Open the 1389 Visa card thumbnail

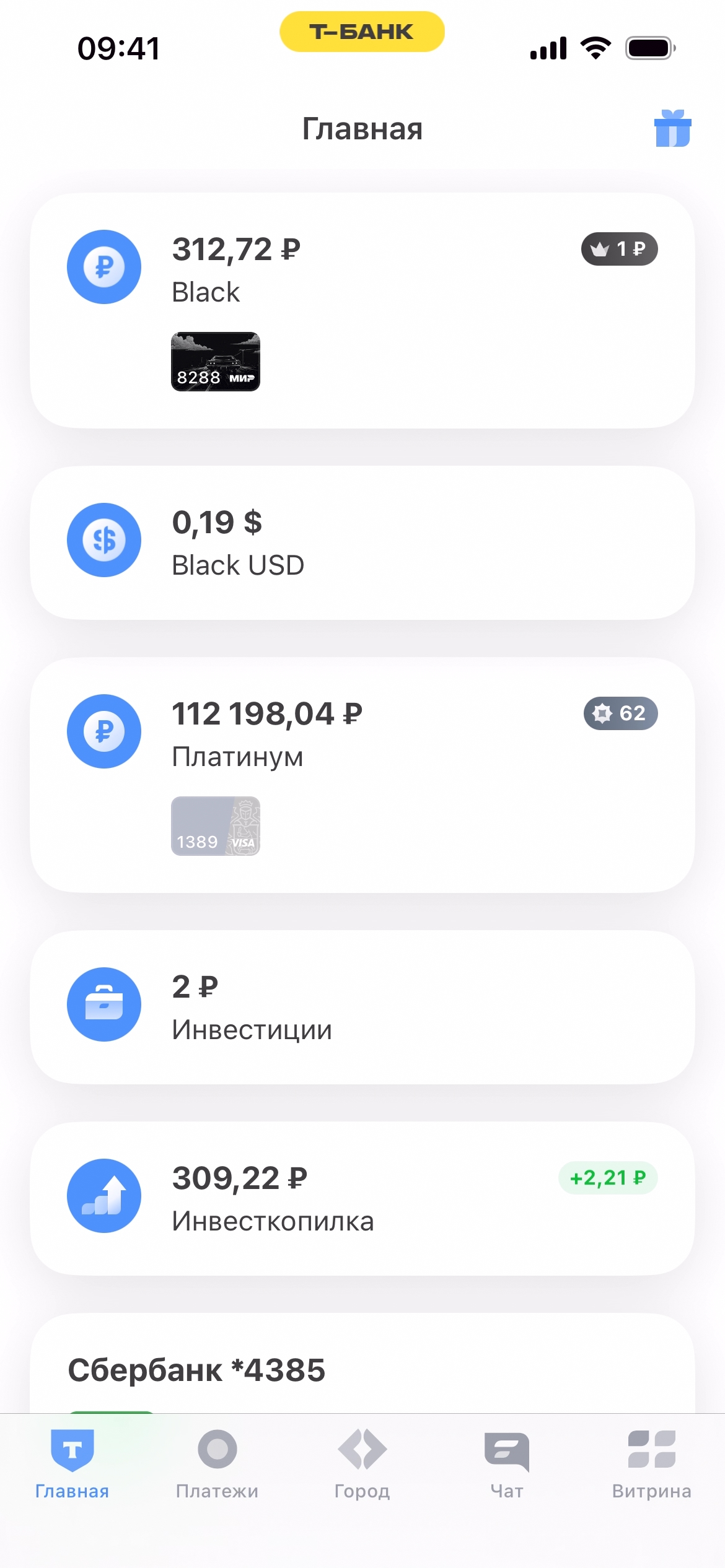(x=216, y=826)
